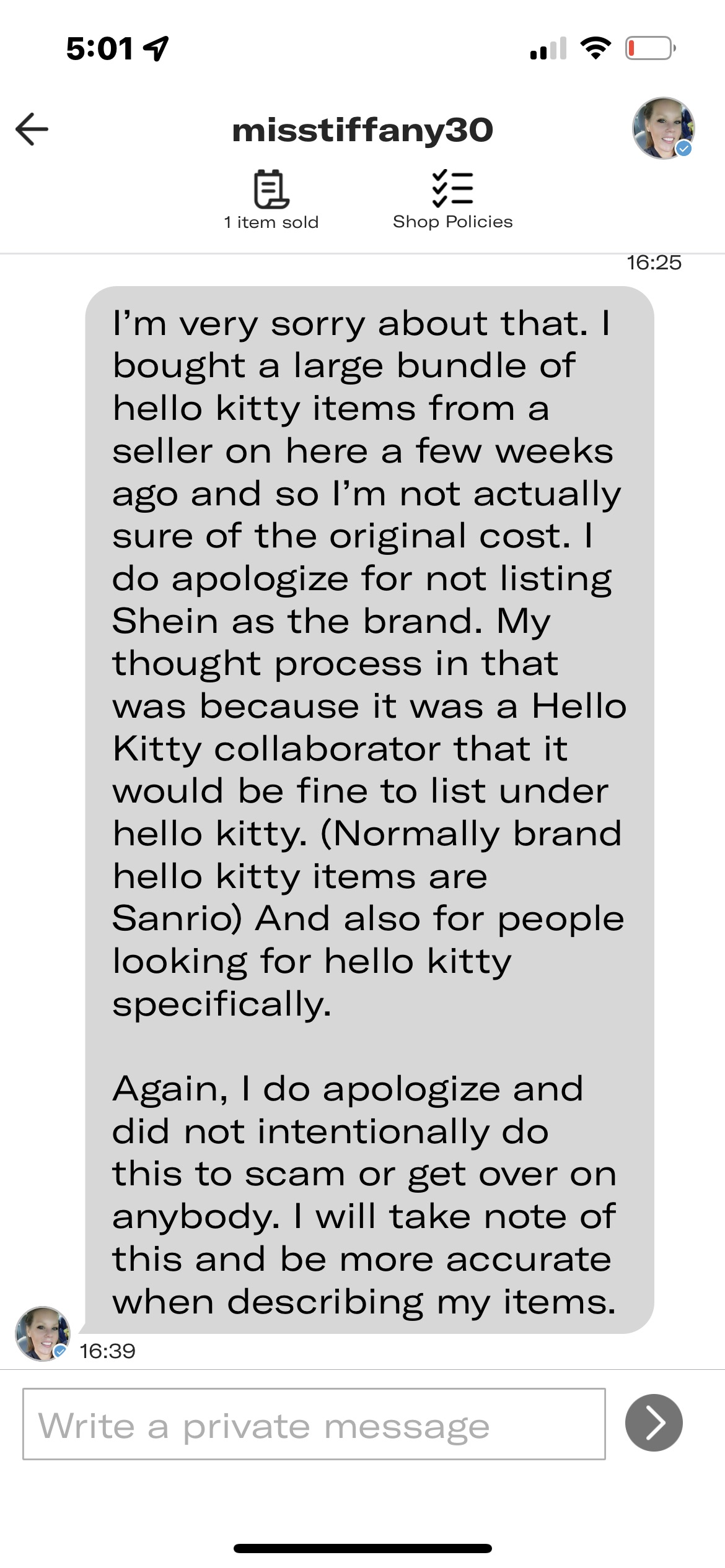
Task: Tap the private message input field
Action: 314,1424
